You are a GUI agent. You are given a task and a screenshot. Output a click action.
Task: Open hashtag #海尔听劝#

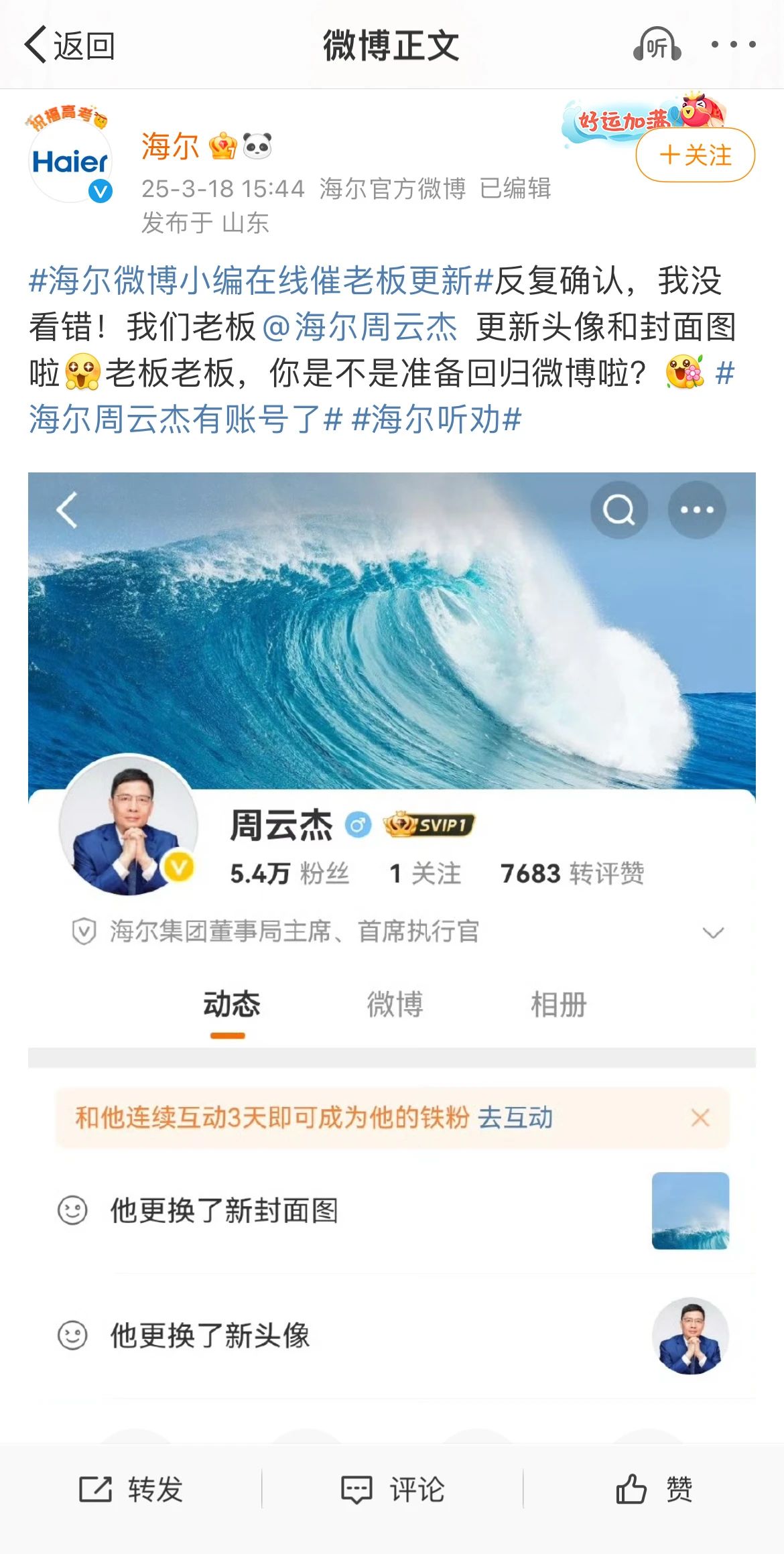click(x=436, y=419)
